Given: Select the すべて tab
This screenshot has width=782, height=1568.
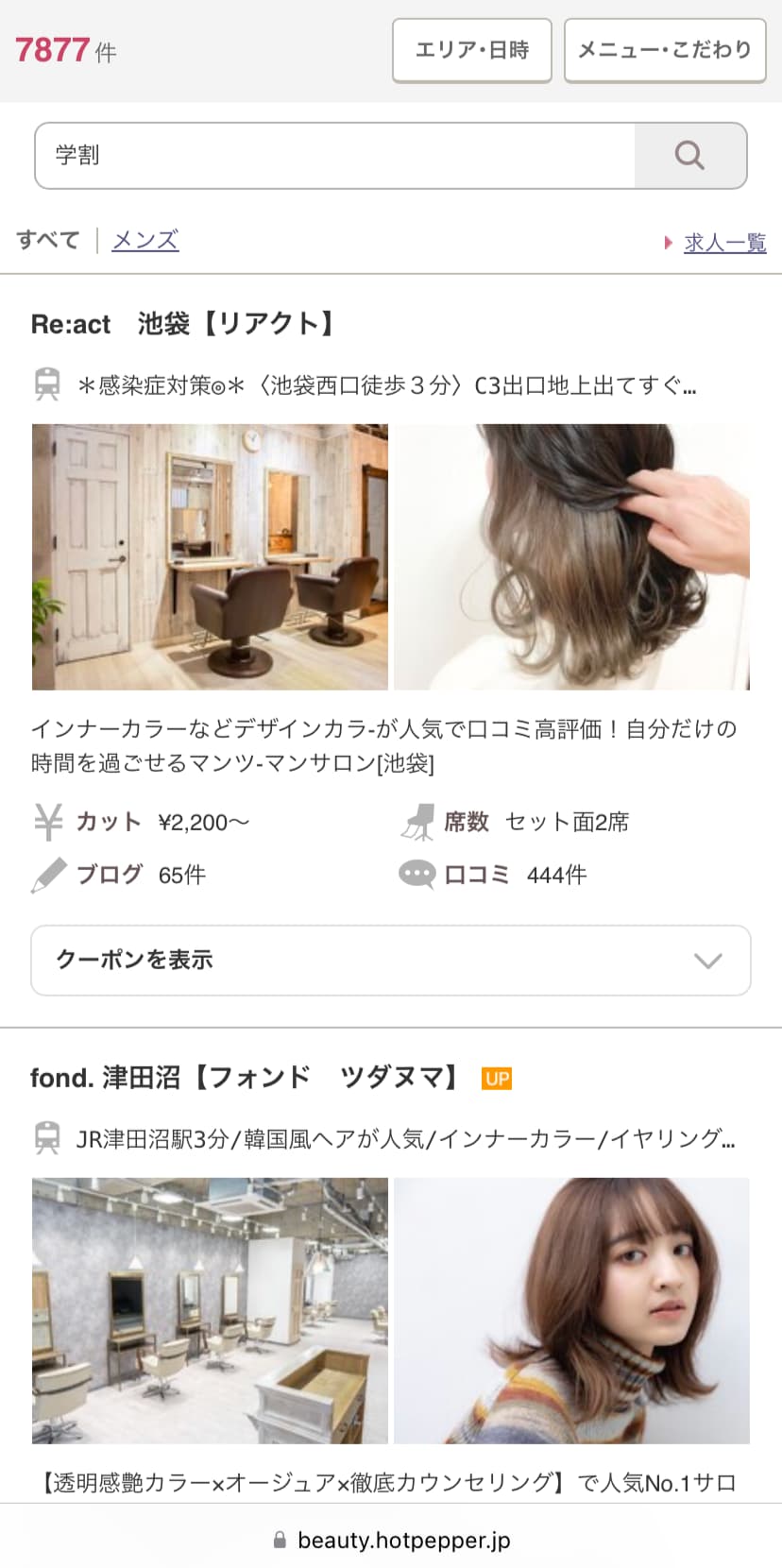Looking at the screenshot, I should 48,240.
